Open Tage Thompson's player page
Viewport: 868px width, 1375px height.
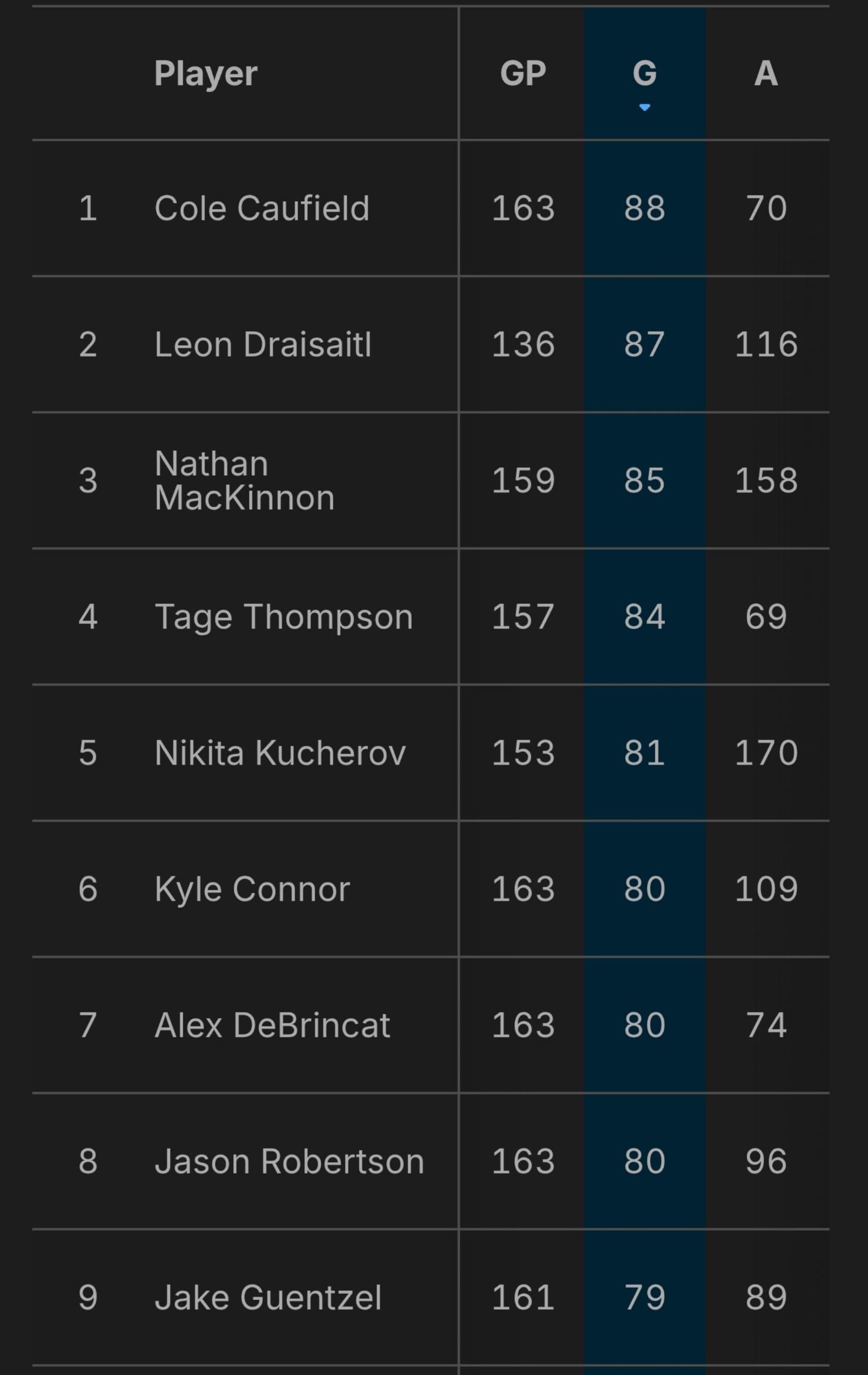click(x=283, y=617)
